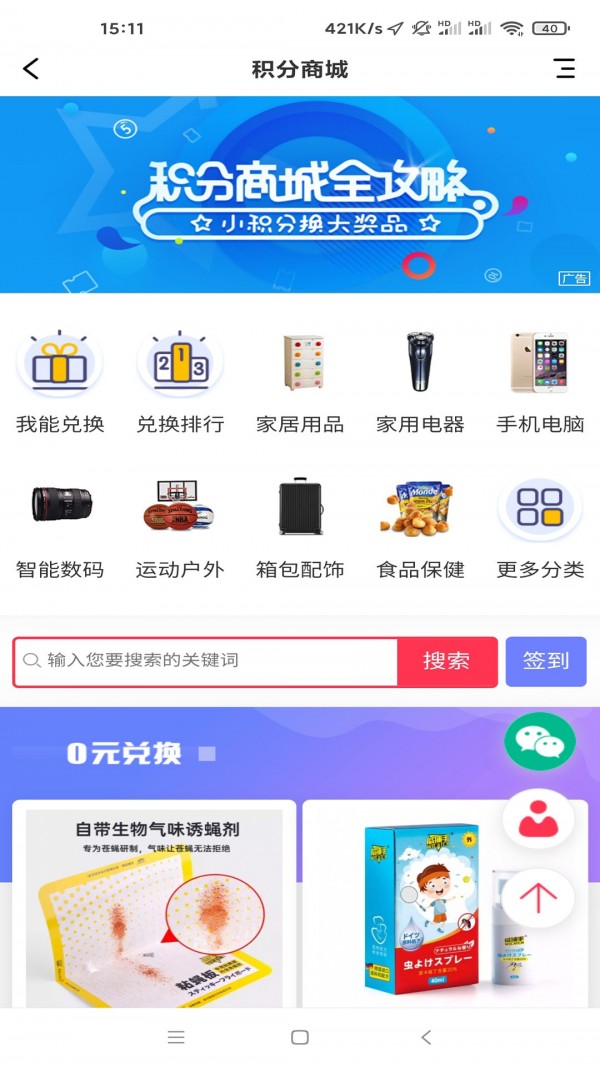
Task: Open the 我能兑换 category
Action: click(60, 382)
